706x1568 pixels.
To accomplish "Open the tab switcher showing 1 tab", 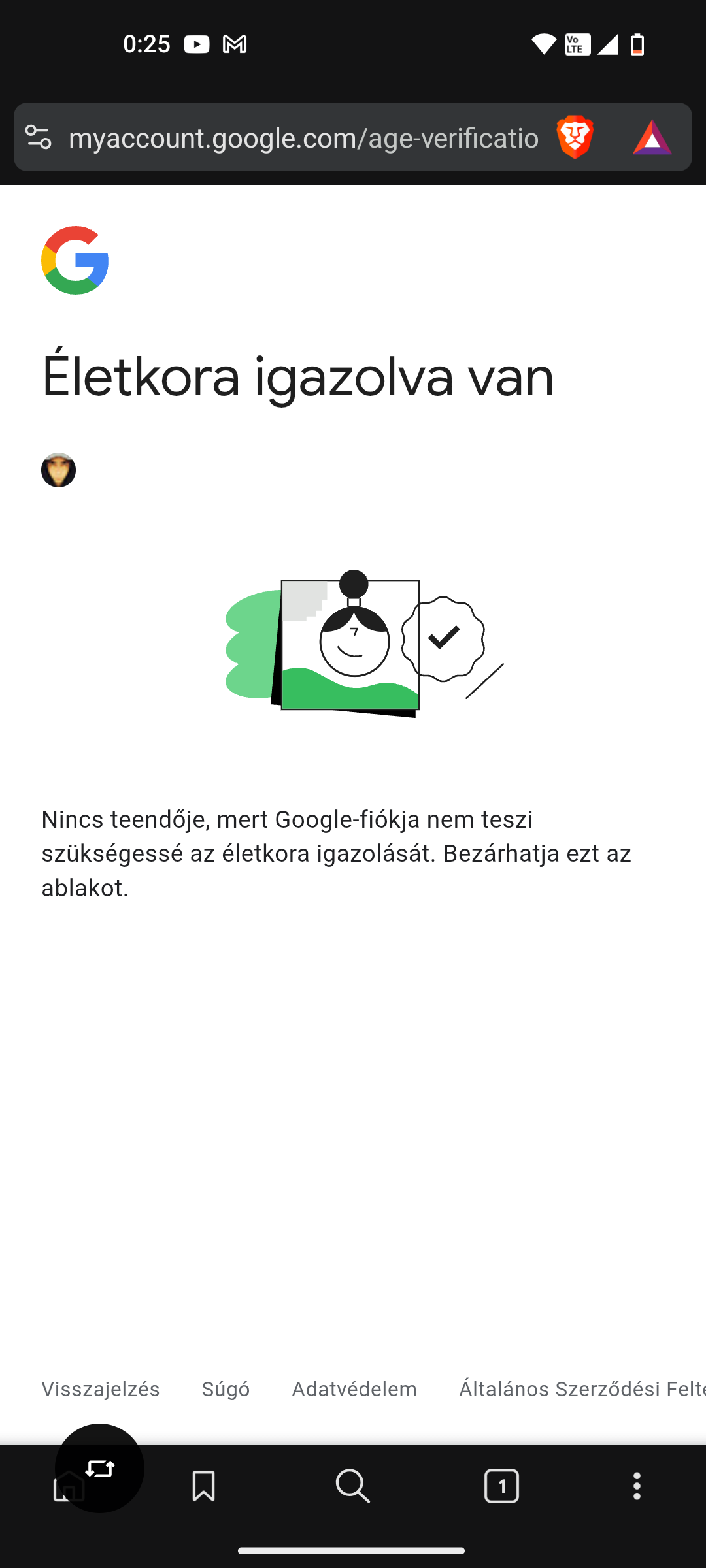I will (x=501, y=1486).
